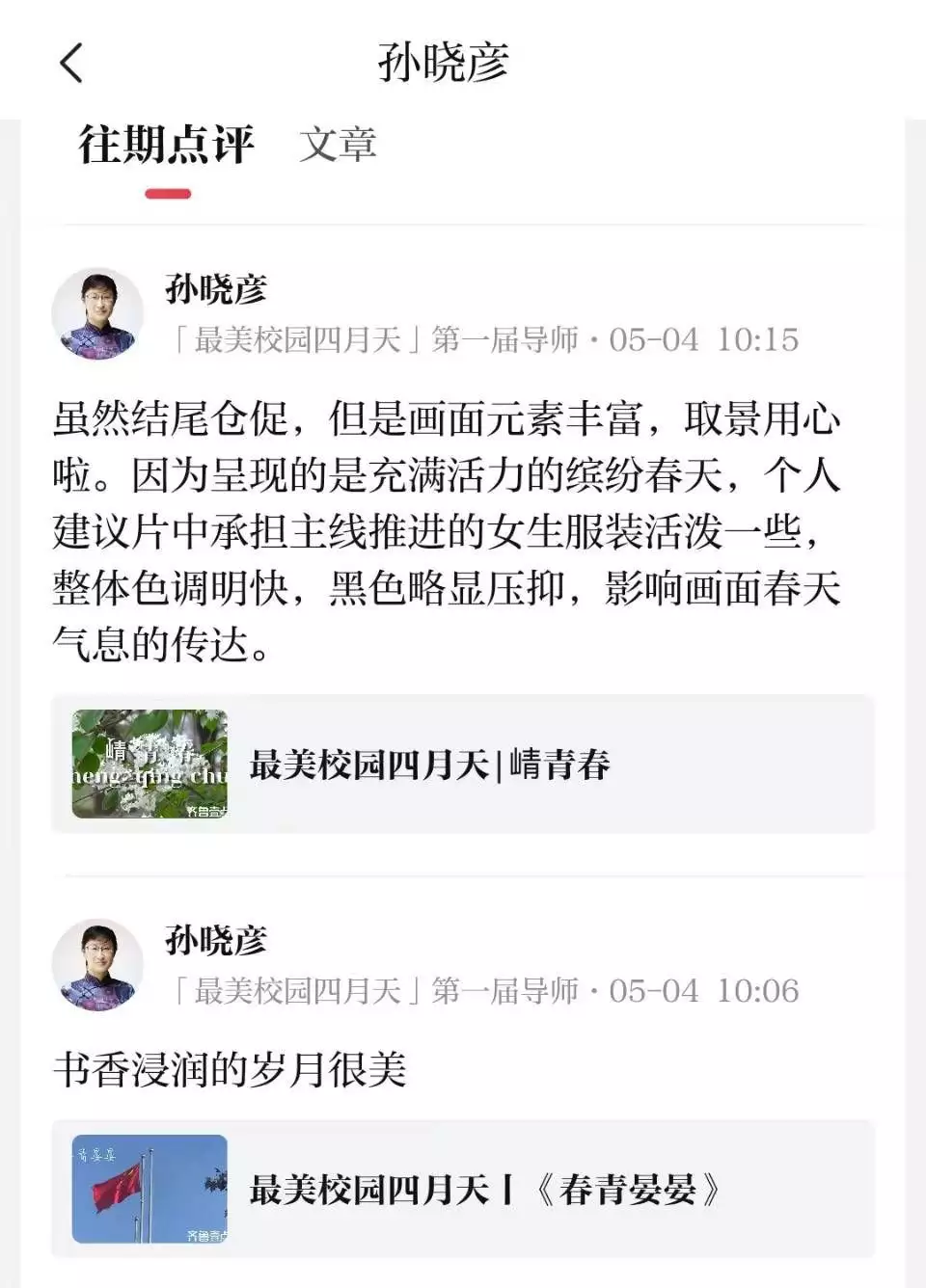Screen dimensions: 926x1288
Task: Select the 往期点评 tab
Action: tap(166, 146)
